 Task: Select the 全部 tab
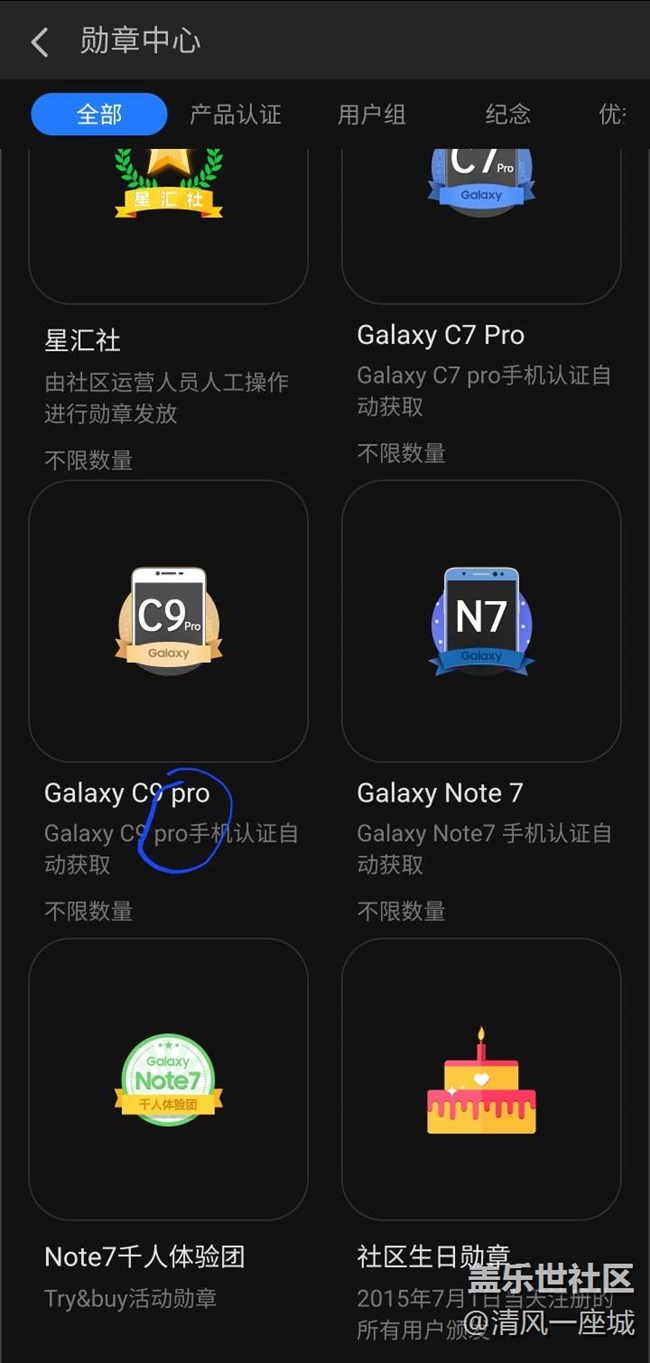point(99,114)
